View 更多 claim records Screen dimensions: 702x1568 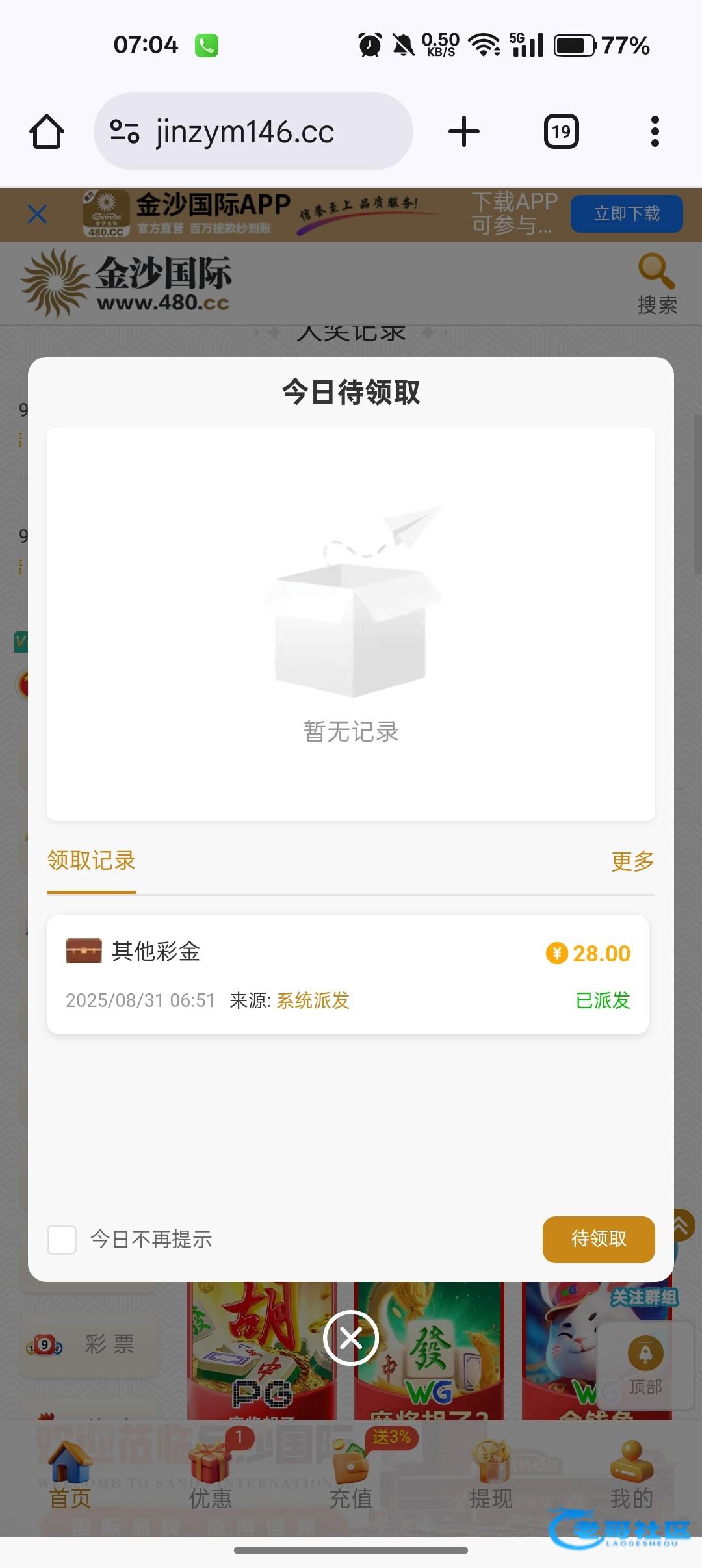[632, 861]
